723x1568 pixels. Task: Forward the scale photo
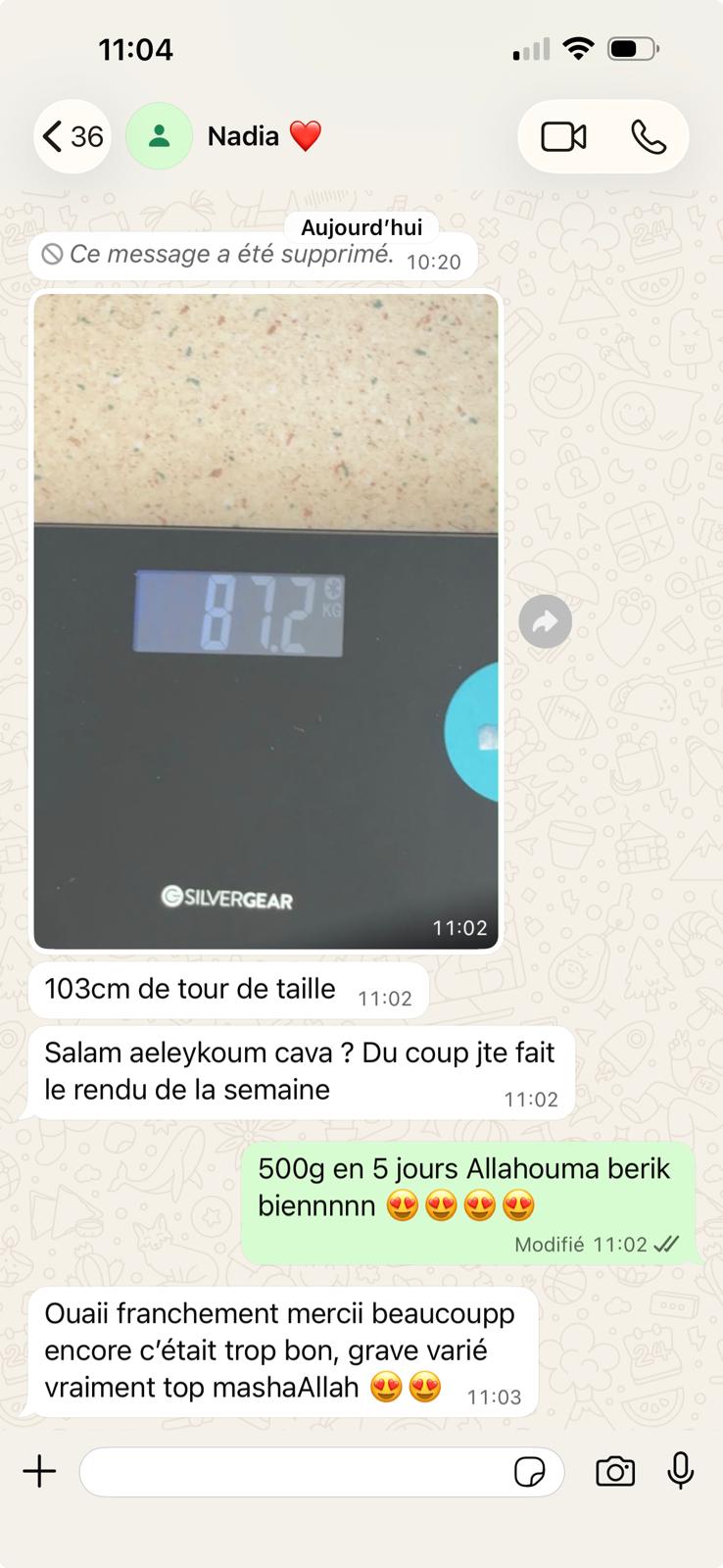pos(545,621)
